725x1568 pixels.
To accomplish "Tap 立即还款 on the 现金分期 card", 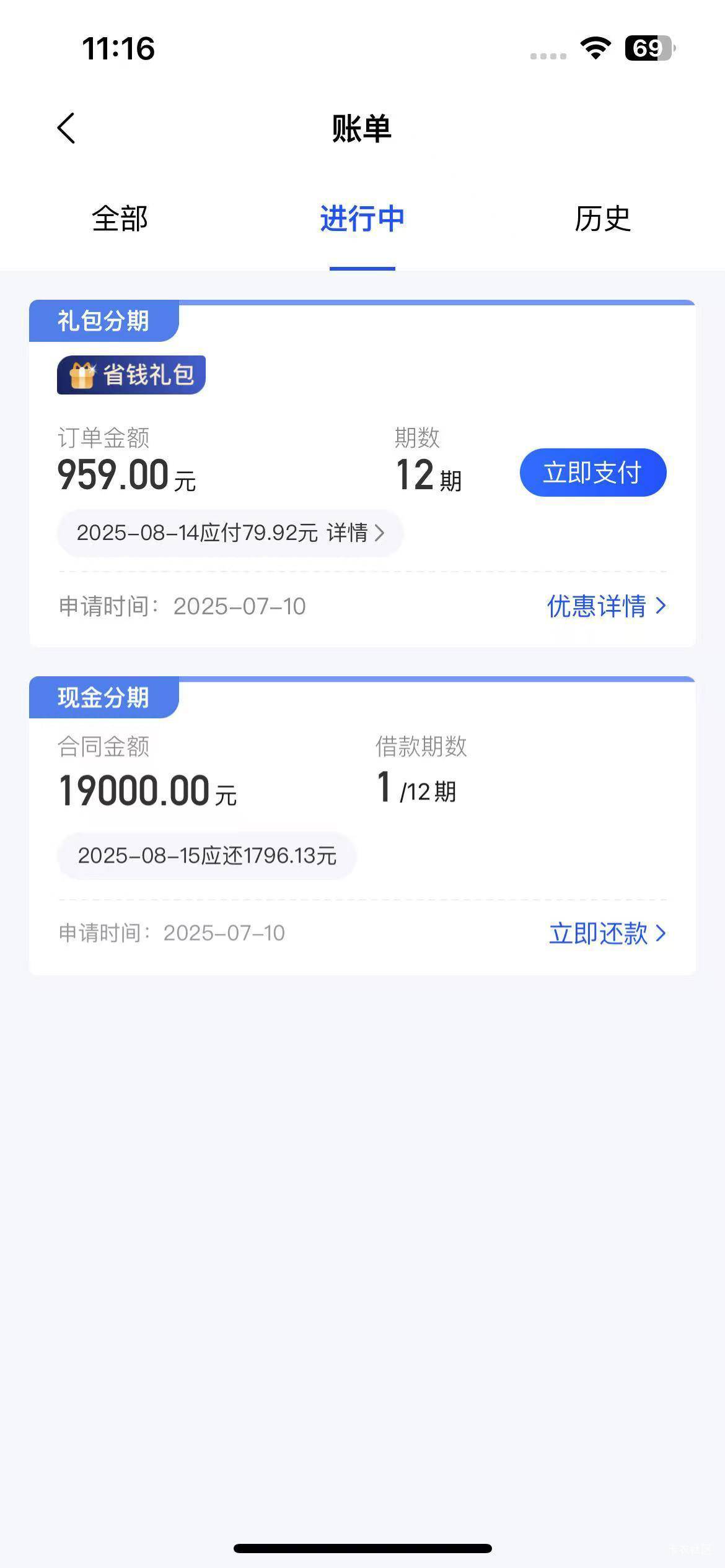I will 608,933.
